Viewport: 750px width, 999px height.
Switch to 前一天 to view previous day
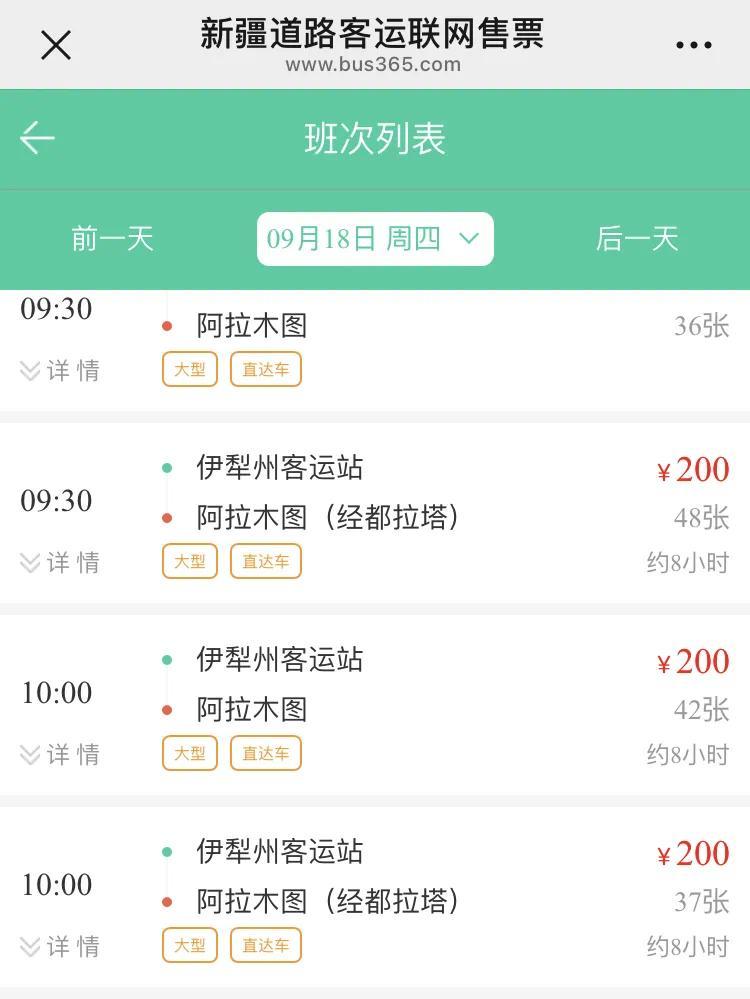(112, 239)
